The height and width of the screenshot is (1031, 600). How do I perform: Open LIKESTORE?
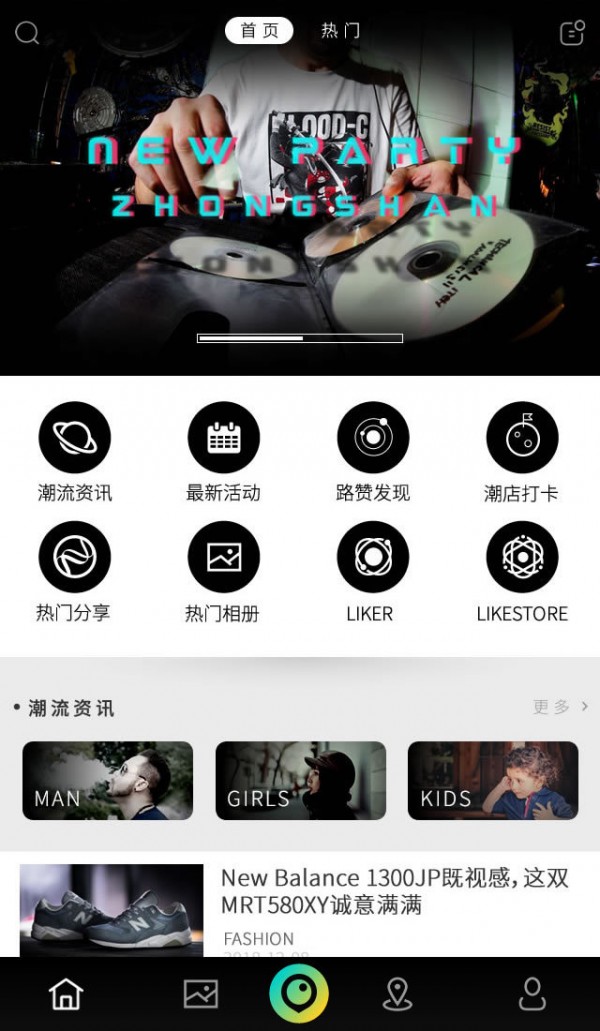pyautogui.click(x=522, y=558)
